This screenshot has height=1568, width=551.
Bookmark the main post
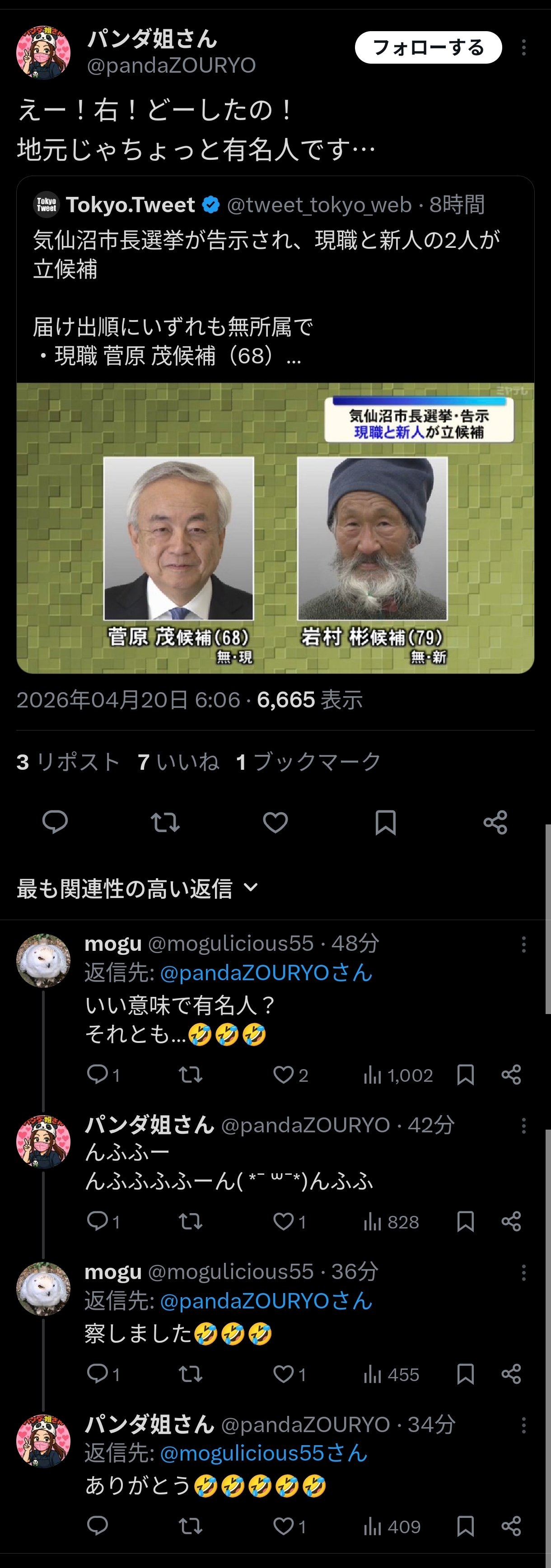pos(385,822)
